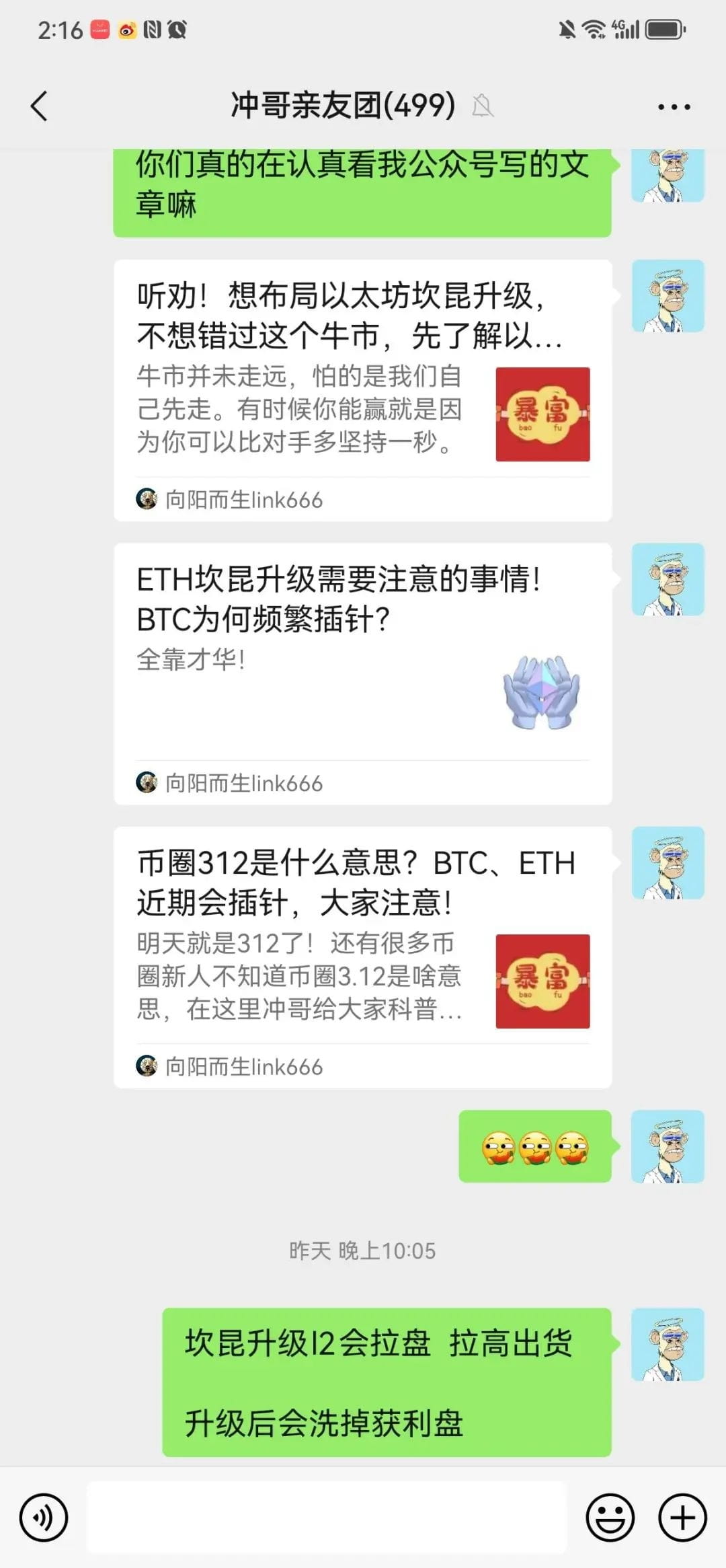726x1568 pixels.
Task: Open the ETH坎昆升级需要注意的事情 article
Action: point(362,673)
